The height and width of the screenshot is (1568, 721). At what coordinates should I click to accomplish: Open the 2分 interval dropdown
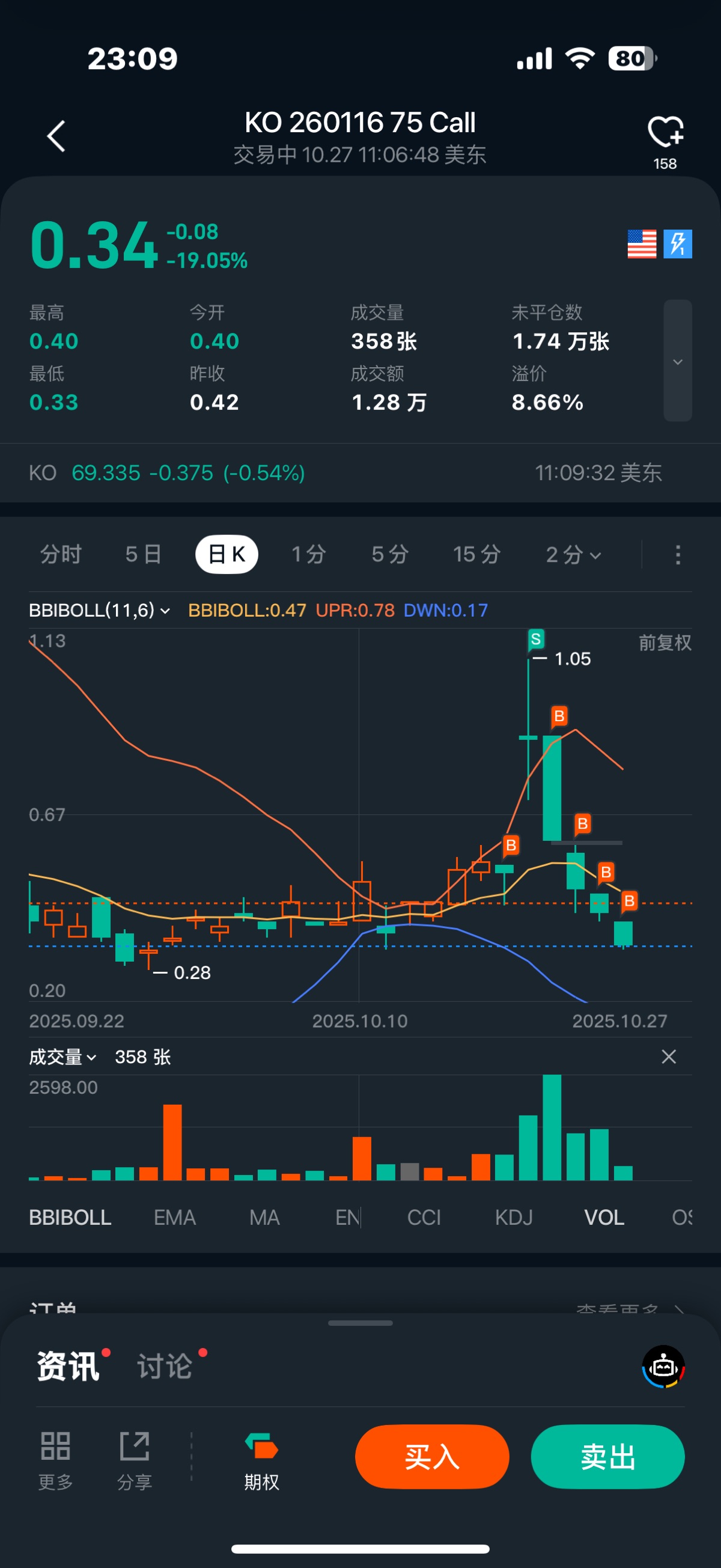573,555
